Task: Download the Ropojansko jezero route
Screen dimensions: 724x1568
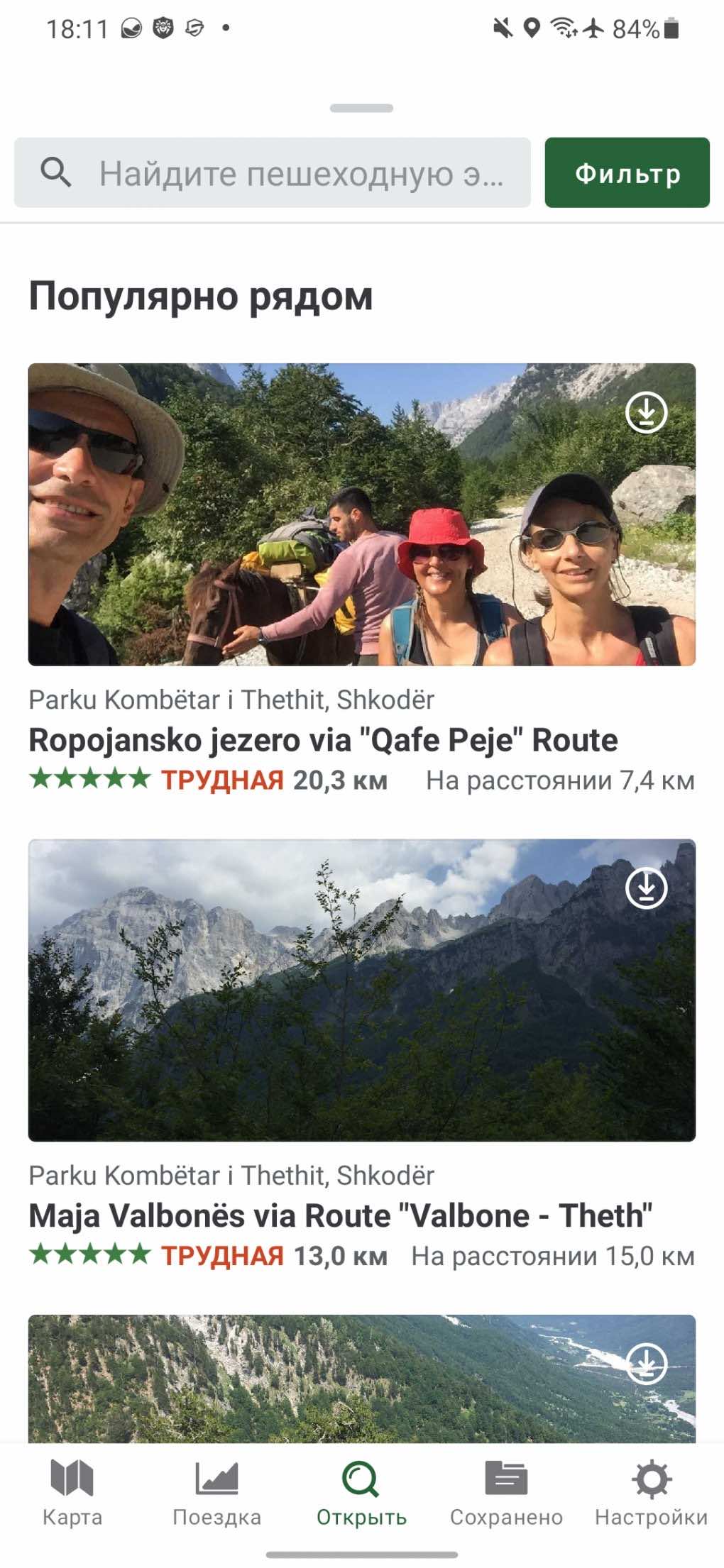Action: (646, 412)
